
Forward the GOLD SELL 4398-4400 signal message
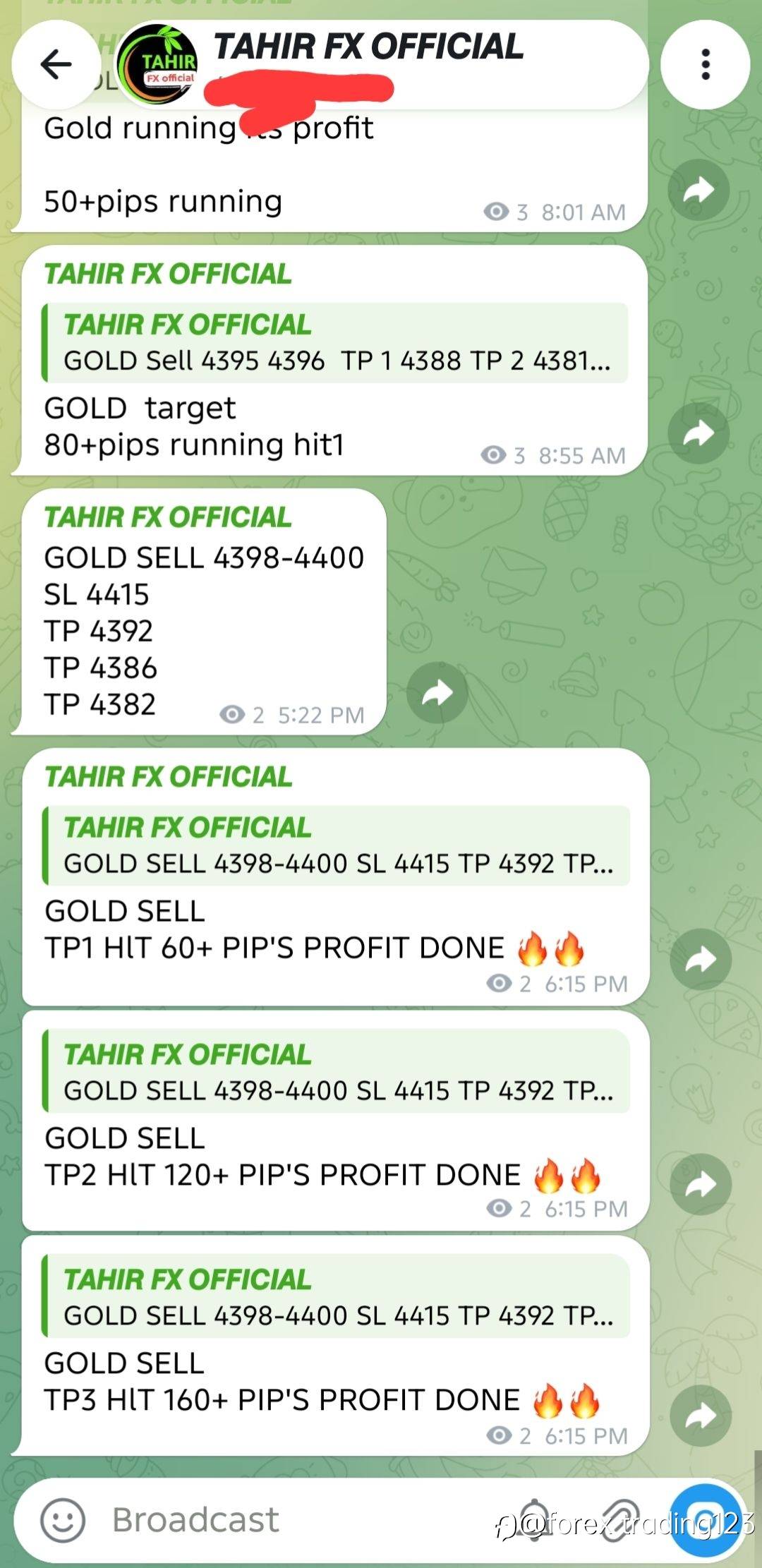tap(437, 692)
